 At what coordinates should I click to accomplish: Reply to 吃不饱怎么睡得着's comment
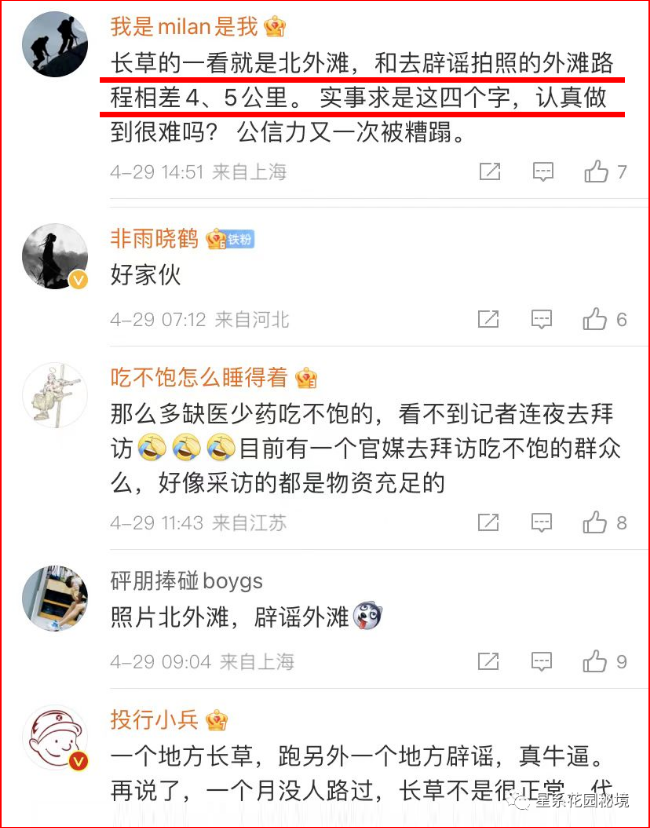pos(542,522)
